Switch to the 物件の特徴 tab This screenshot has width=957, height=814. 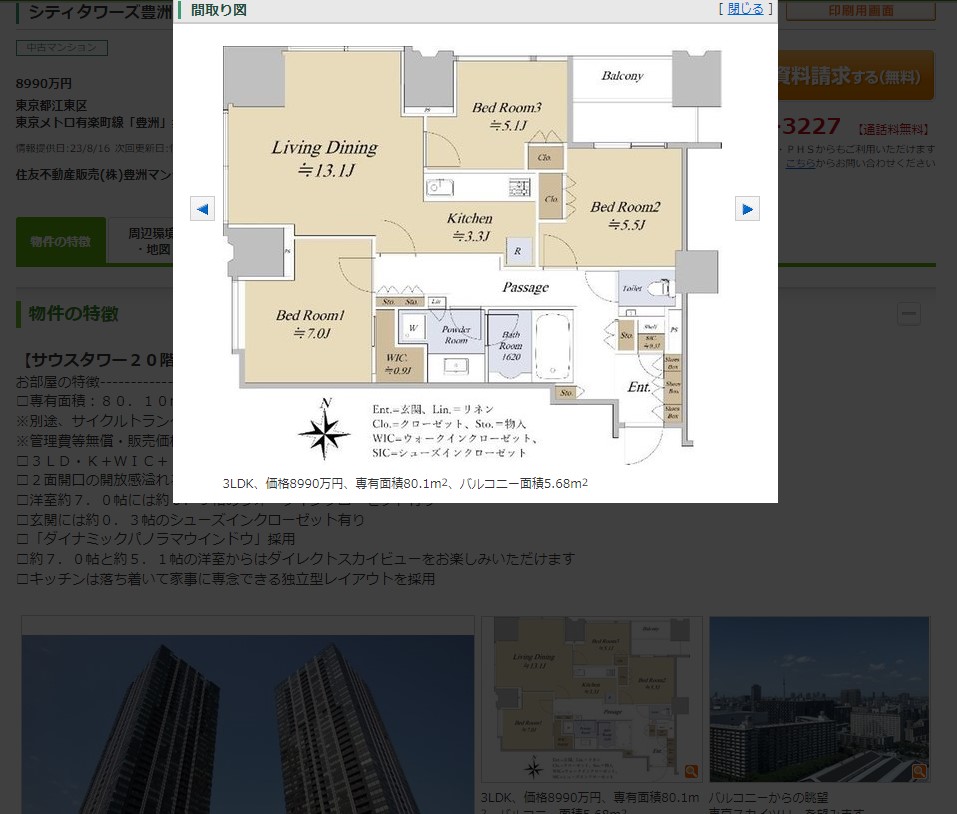[x=61, y=241]
